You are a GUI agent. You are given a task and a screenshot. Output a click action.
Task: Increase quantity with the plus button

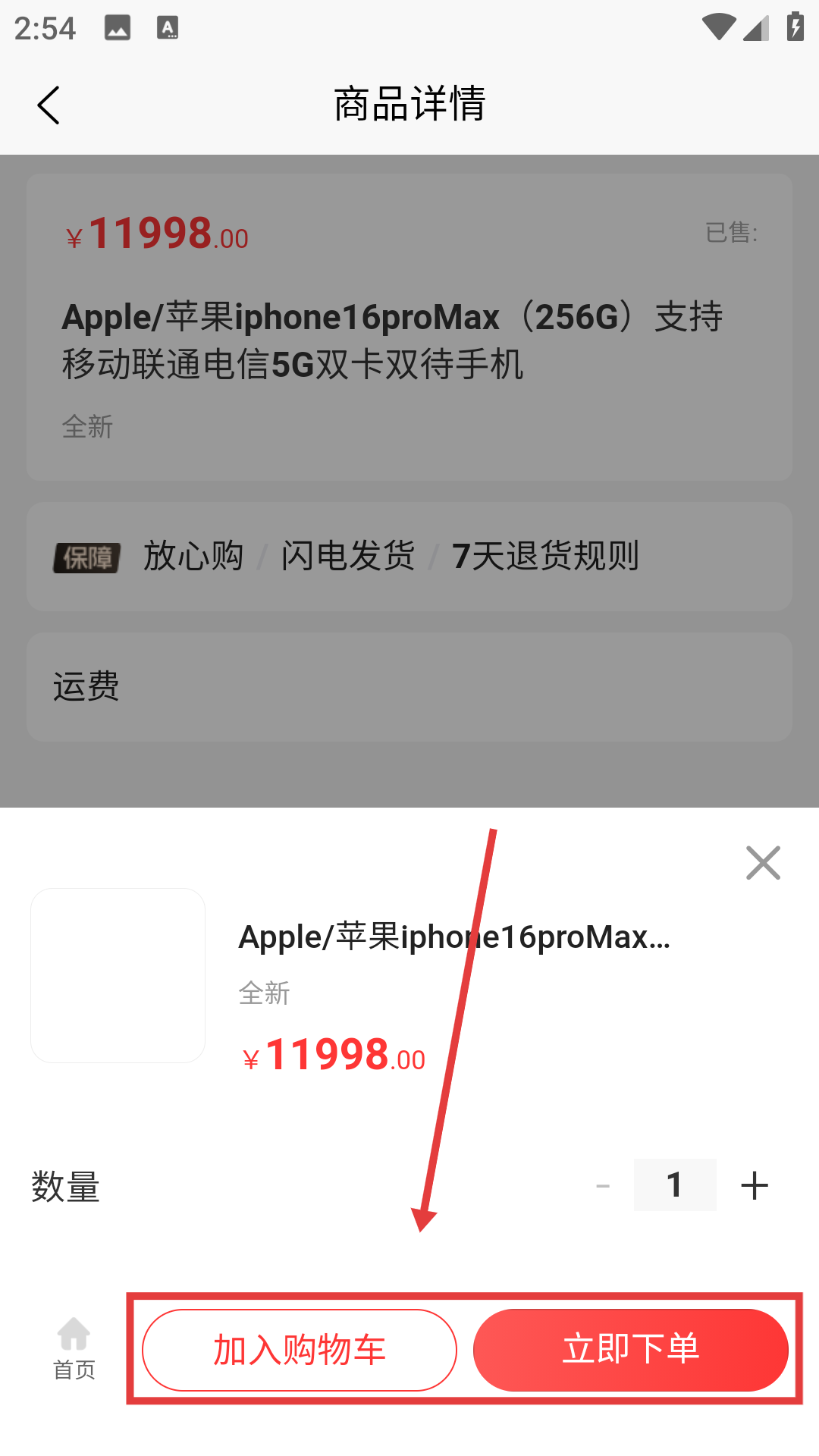click(x=755, y=1185)
